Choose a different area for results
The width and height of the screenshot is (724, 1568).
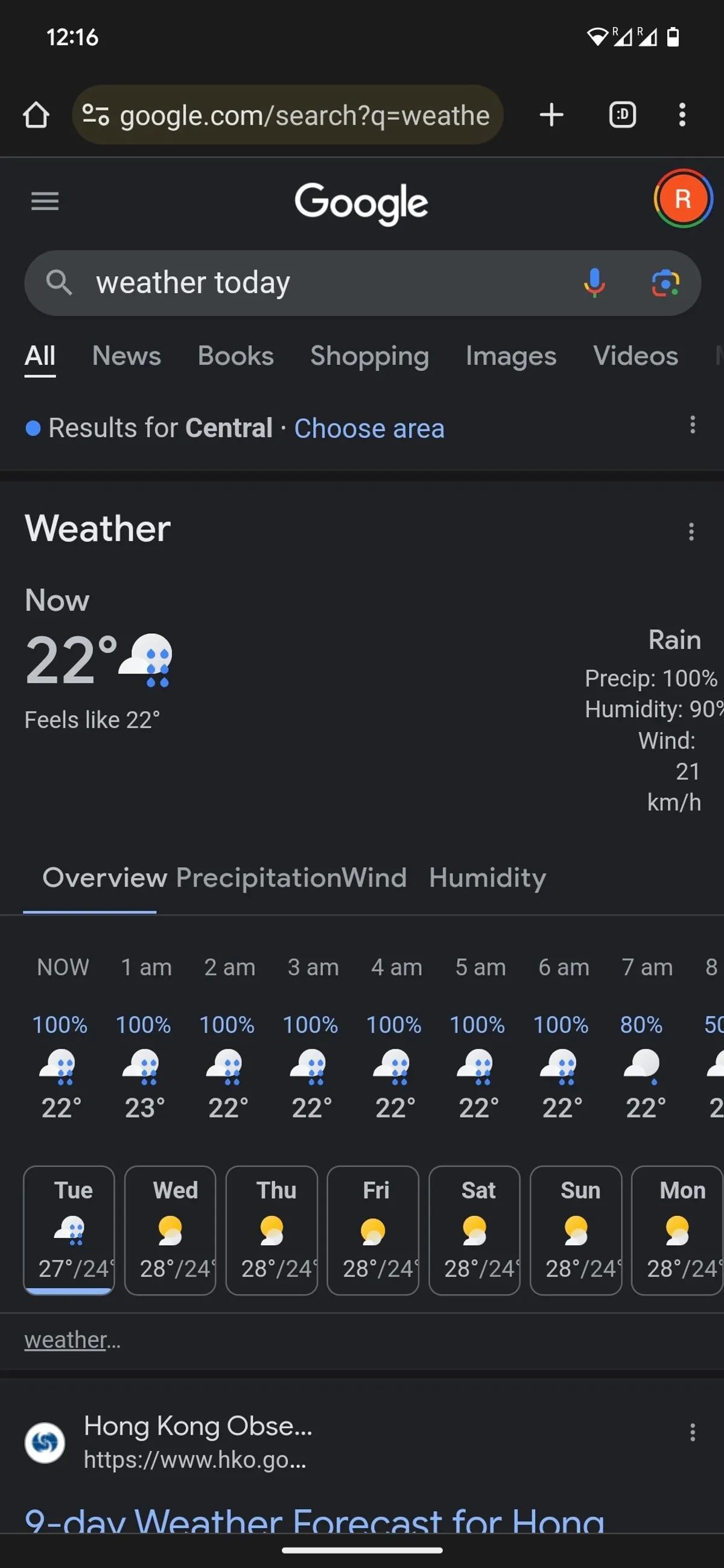pyautogui.click(x=369, y=429)
